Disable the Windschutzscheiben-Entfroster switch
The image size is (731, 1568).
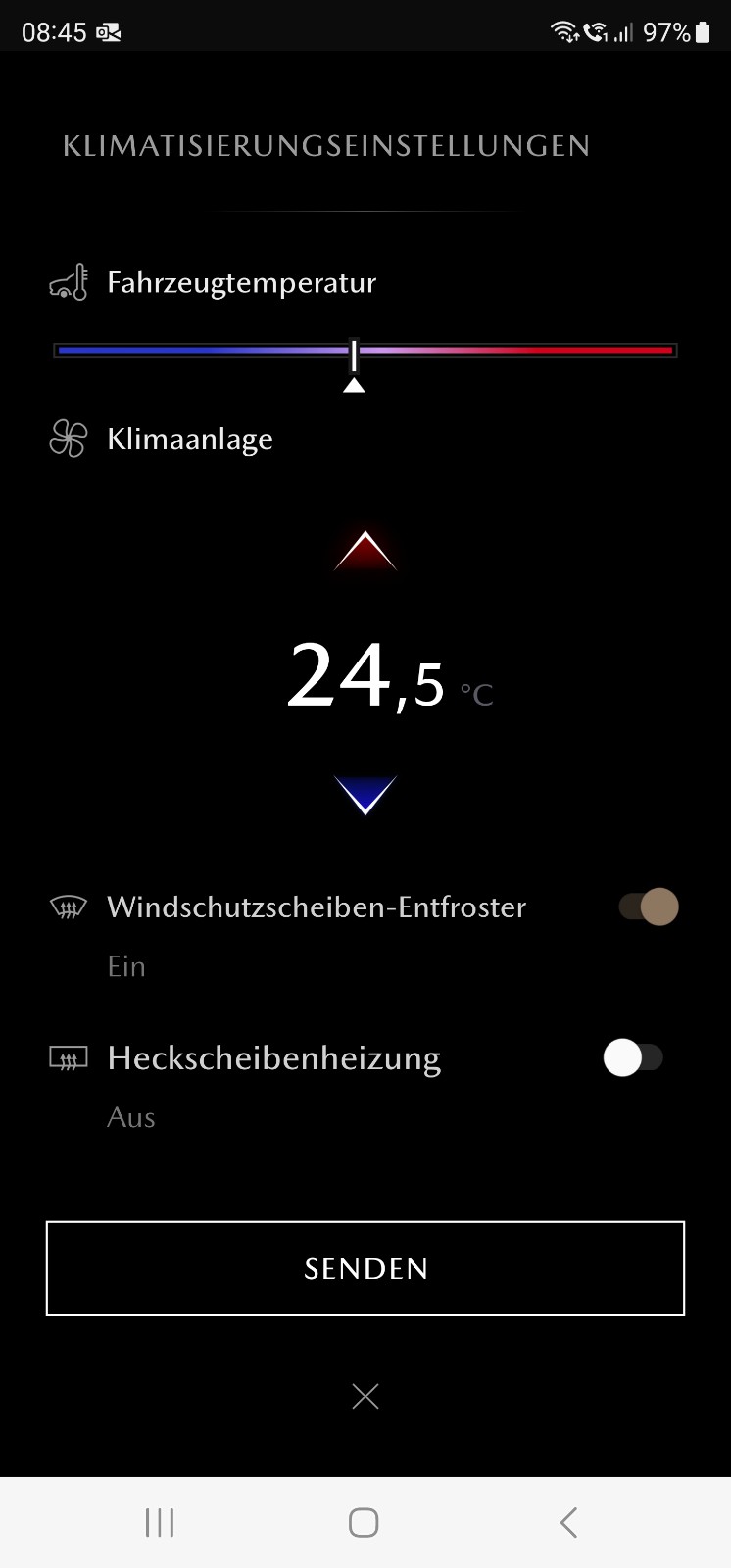pos(648,906)
